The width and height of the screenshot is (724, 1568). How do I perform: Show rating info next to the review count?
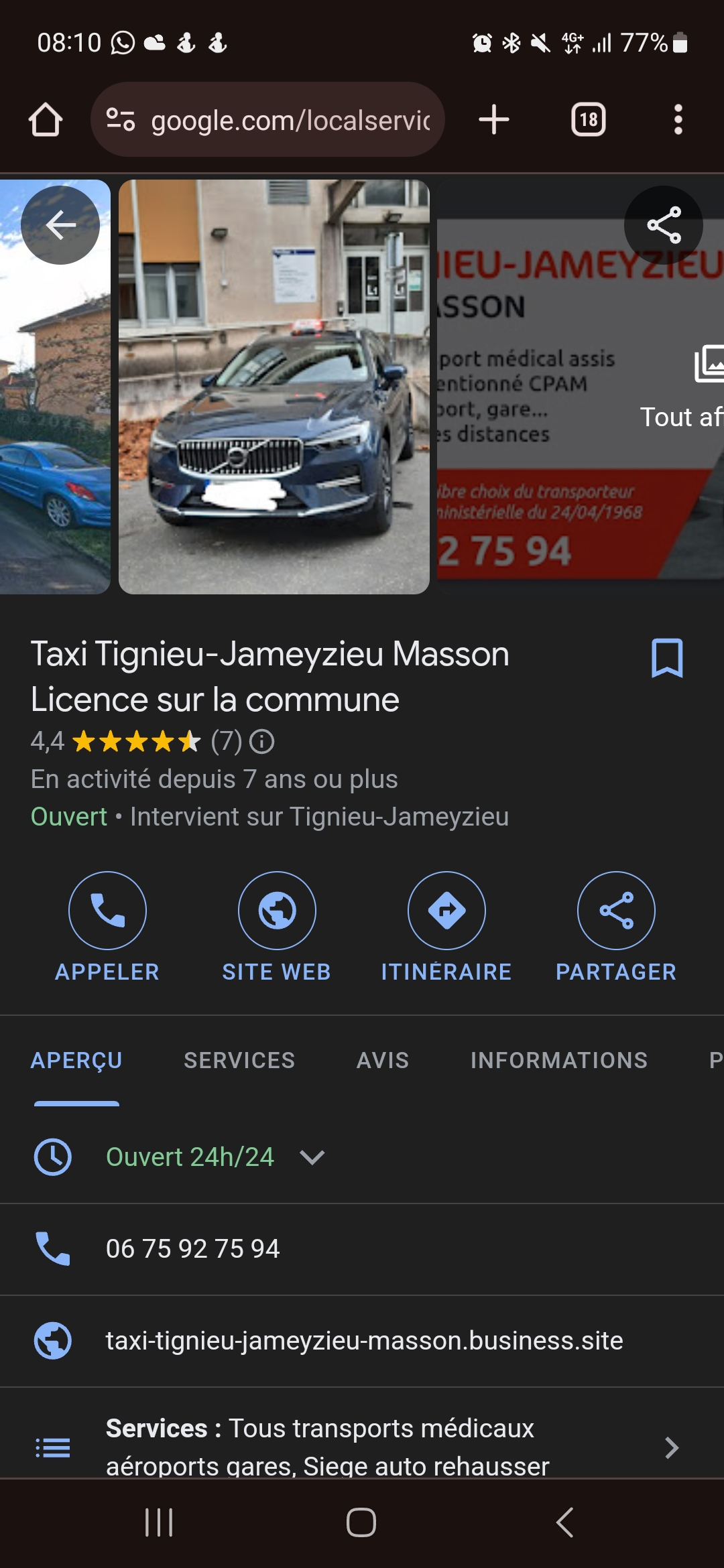(x=262, y=742)
